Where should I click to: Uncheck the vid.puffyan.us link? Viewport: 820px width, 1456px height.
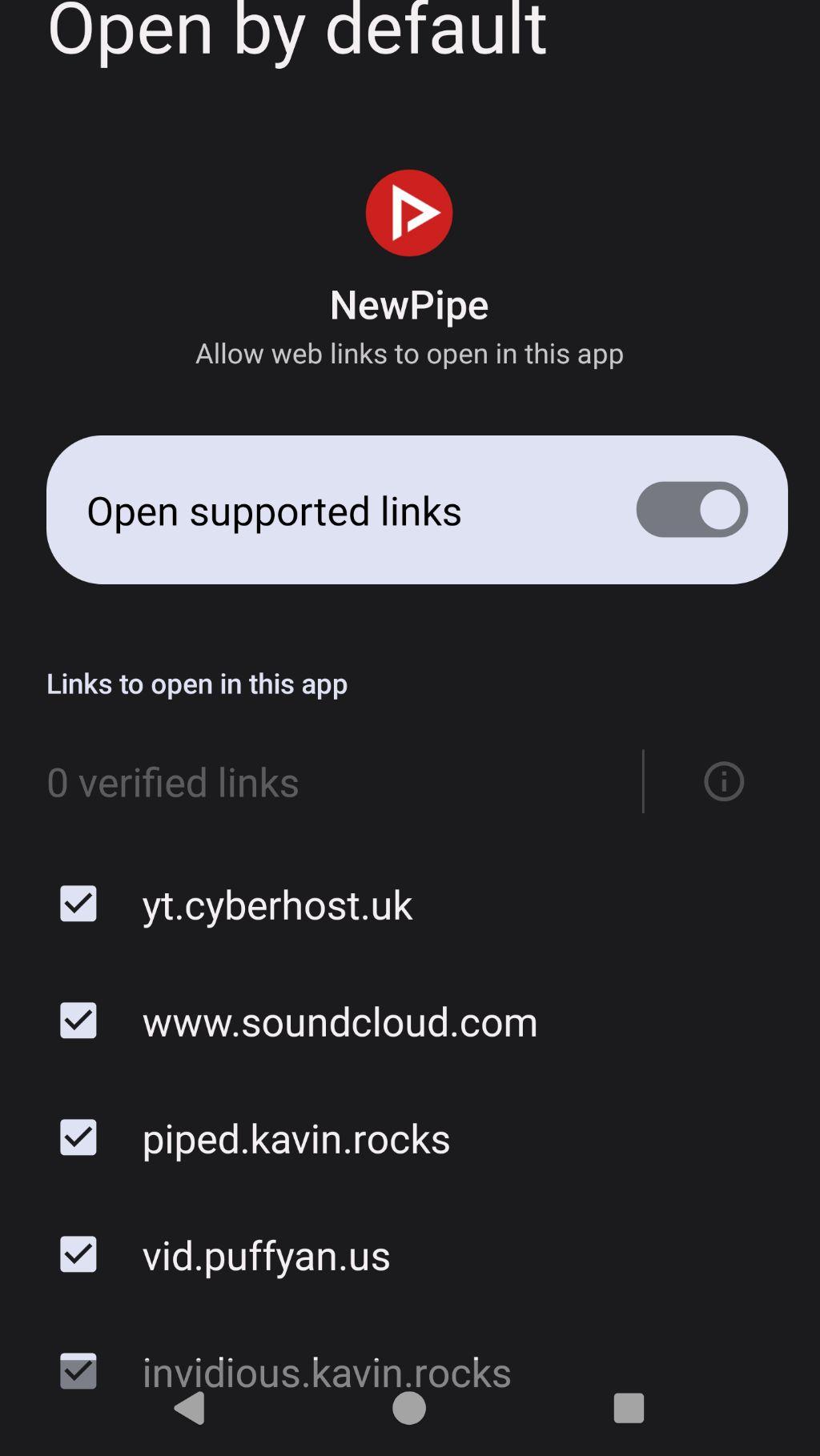click(78, 1254)
